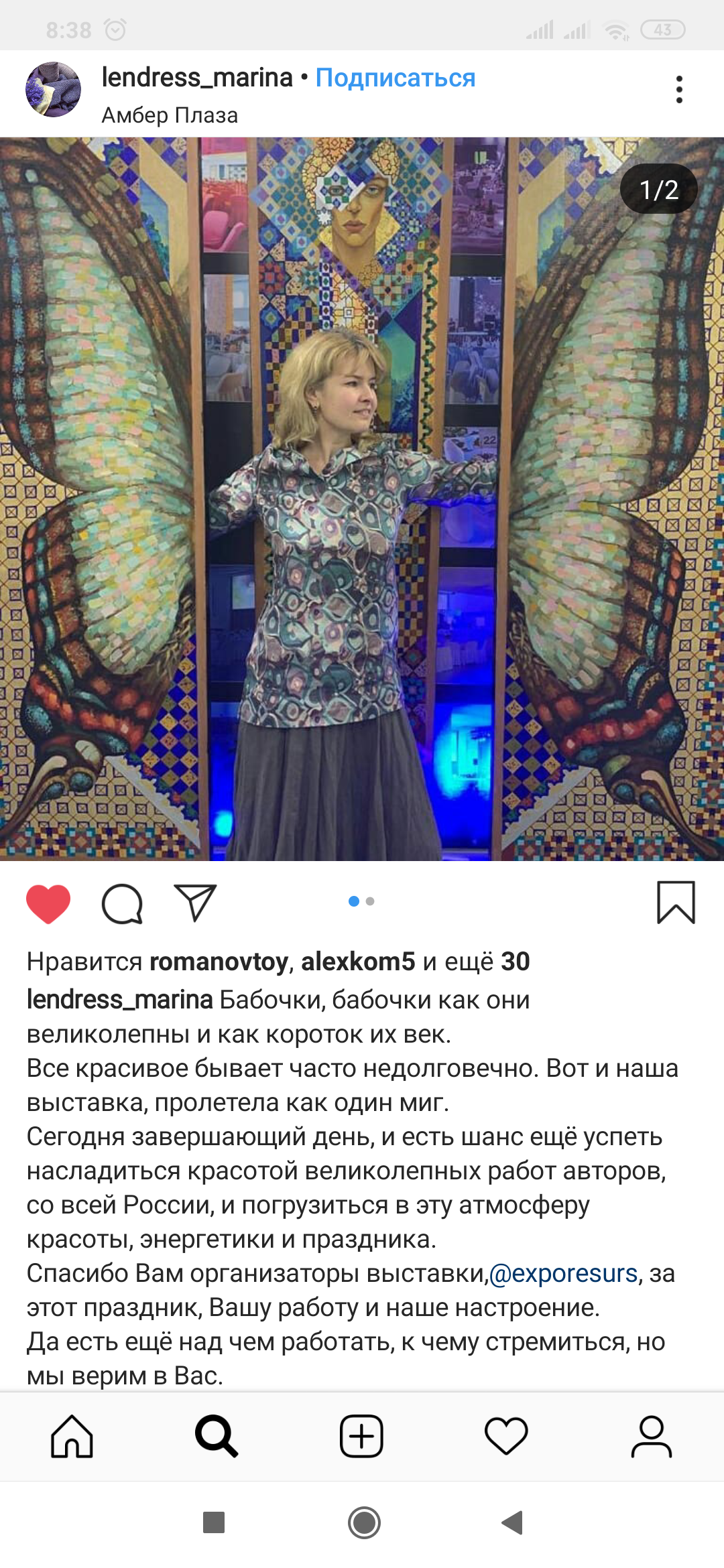
Task: Share the post via paper plane icon
Action: pos(195,903)
